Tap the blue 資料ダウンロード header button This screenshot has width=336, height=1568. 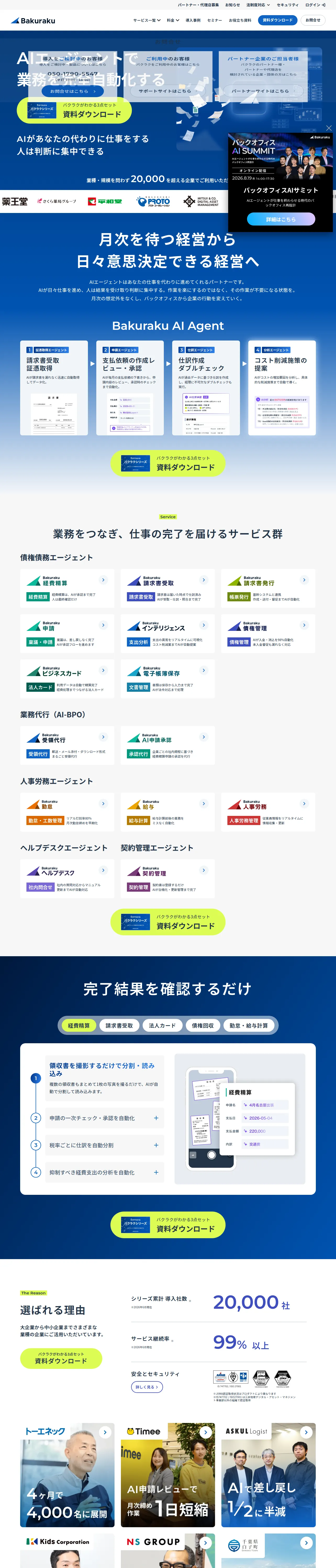click(x=277, y=20)
